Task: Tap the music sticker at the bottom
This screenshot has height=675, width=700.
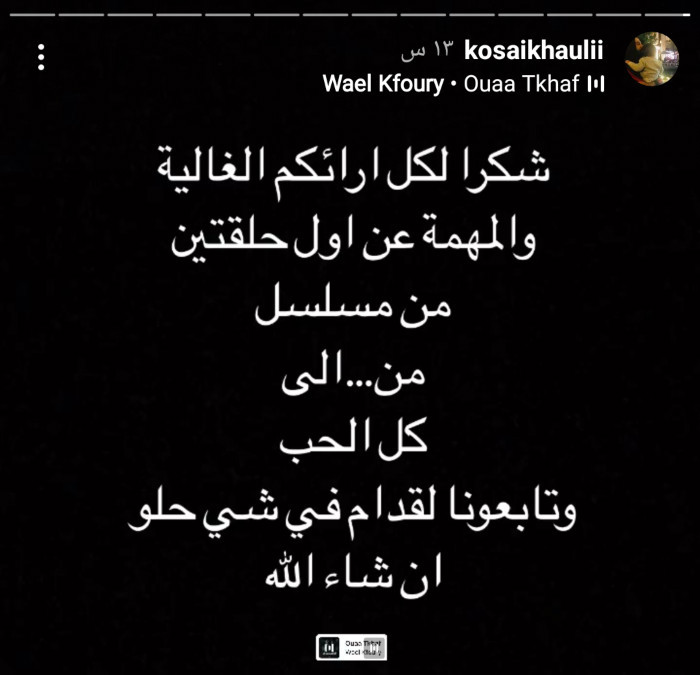Action: click(351, 647)
